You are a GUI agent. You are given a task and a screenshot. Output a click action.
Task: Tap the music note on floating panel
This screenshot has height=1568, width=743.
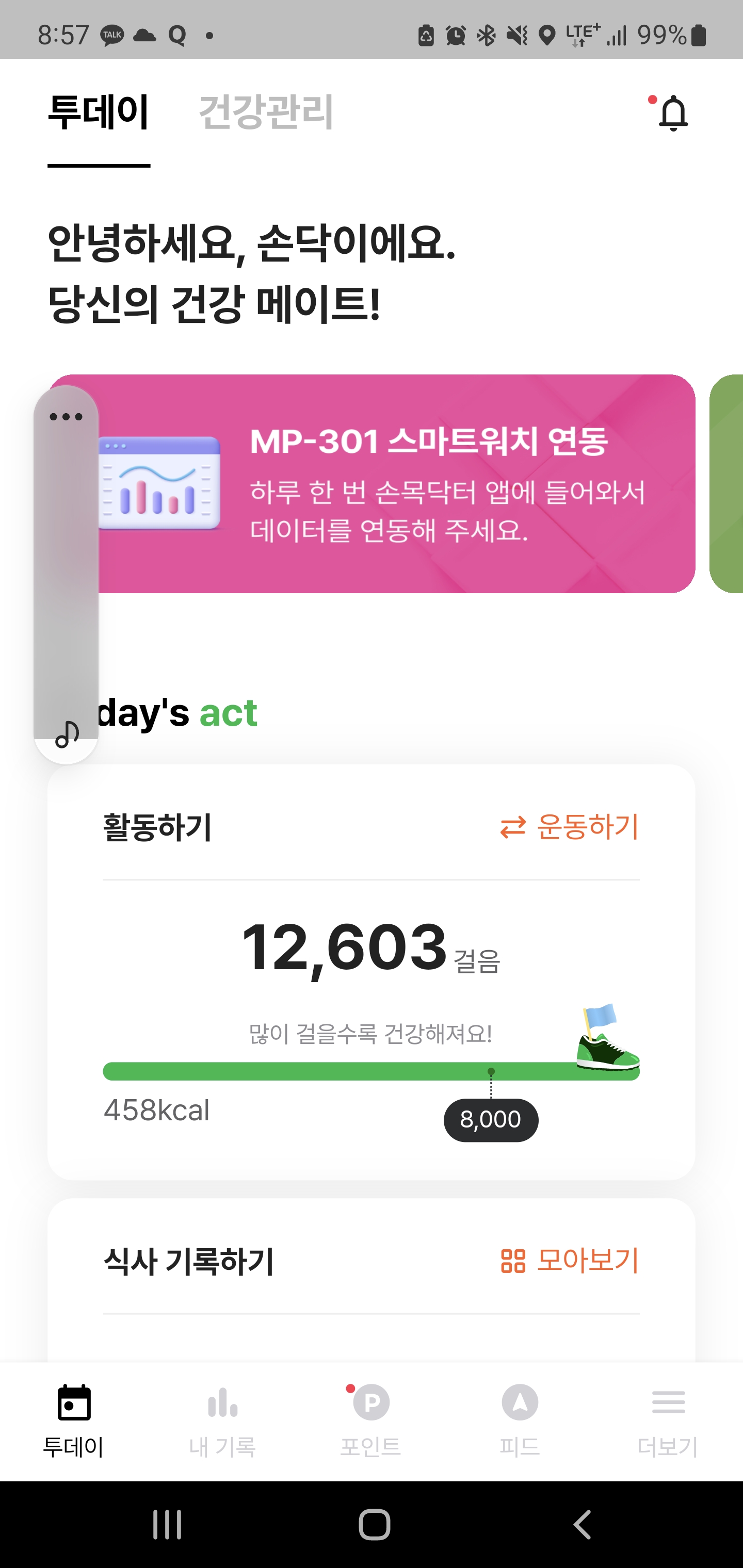(67, 734)
